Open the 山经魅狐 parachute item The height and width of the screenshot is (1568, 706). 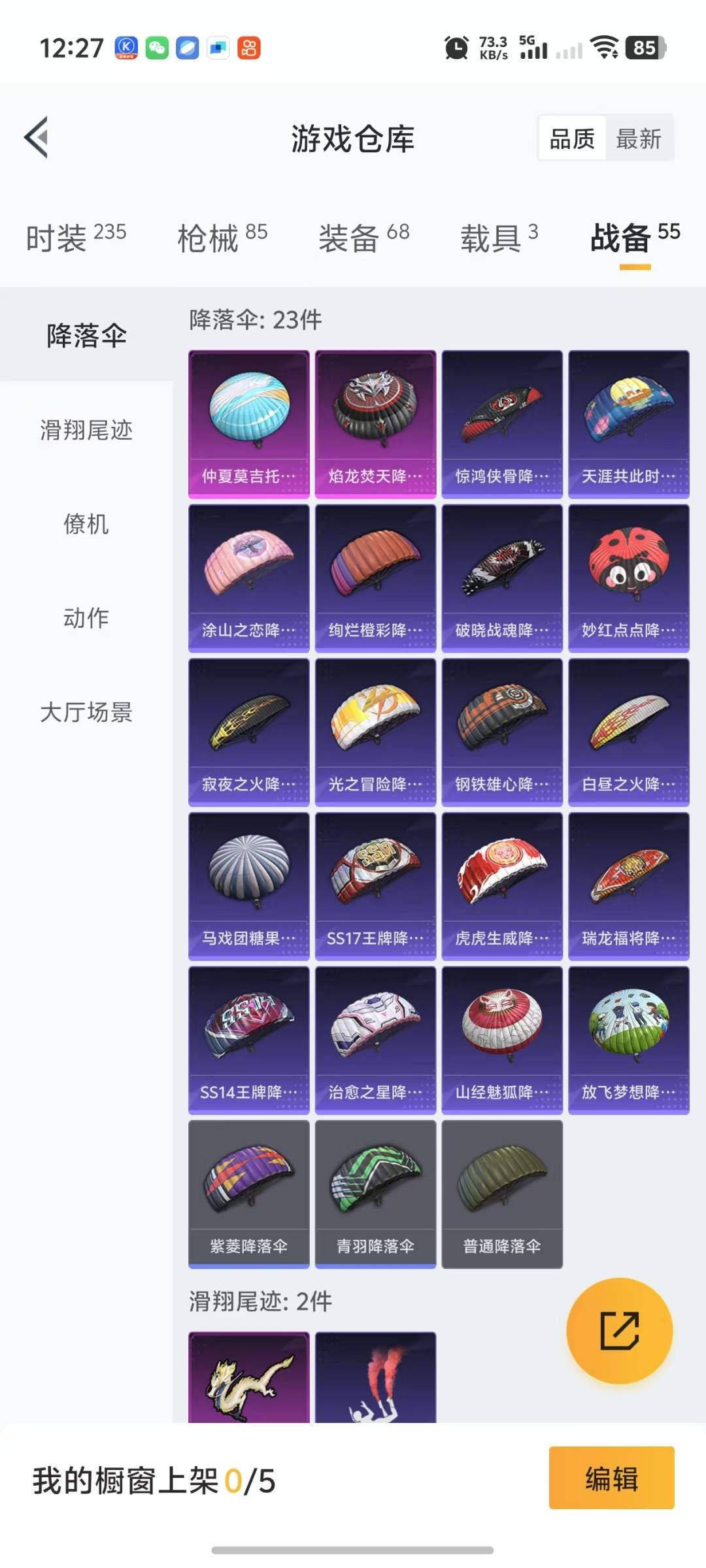click(x=502, y=1040)
